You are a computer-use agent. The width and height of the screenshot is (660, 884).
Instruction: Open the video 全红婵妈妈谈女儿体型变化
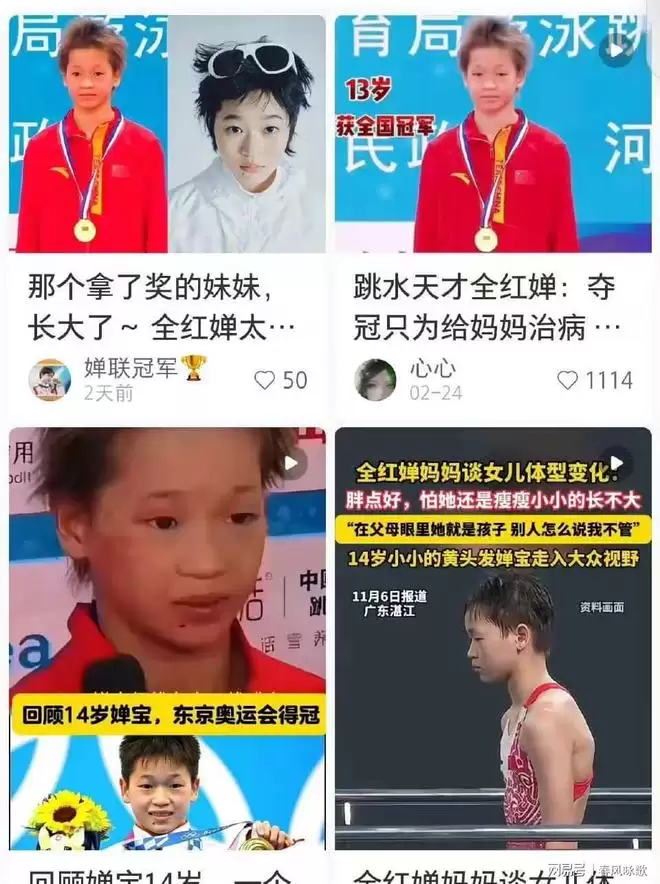coord(492,640)
